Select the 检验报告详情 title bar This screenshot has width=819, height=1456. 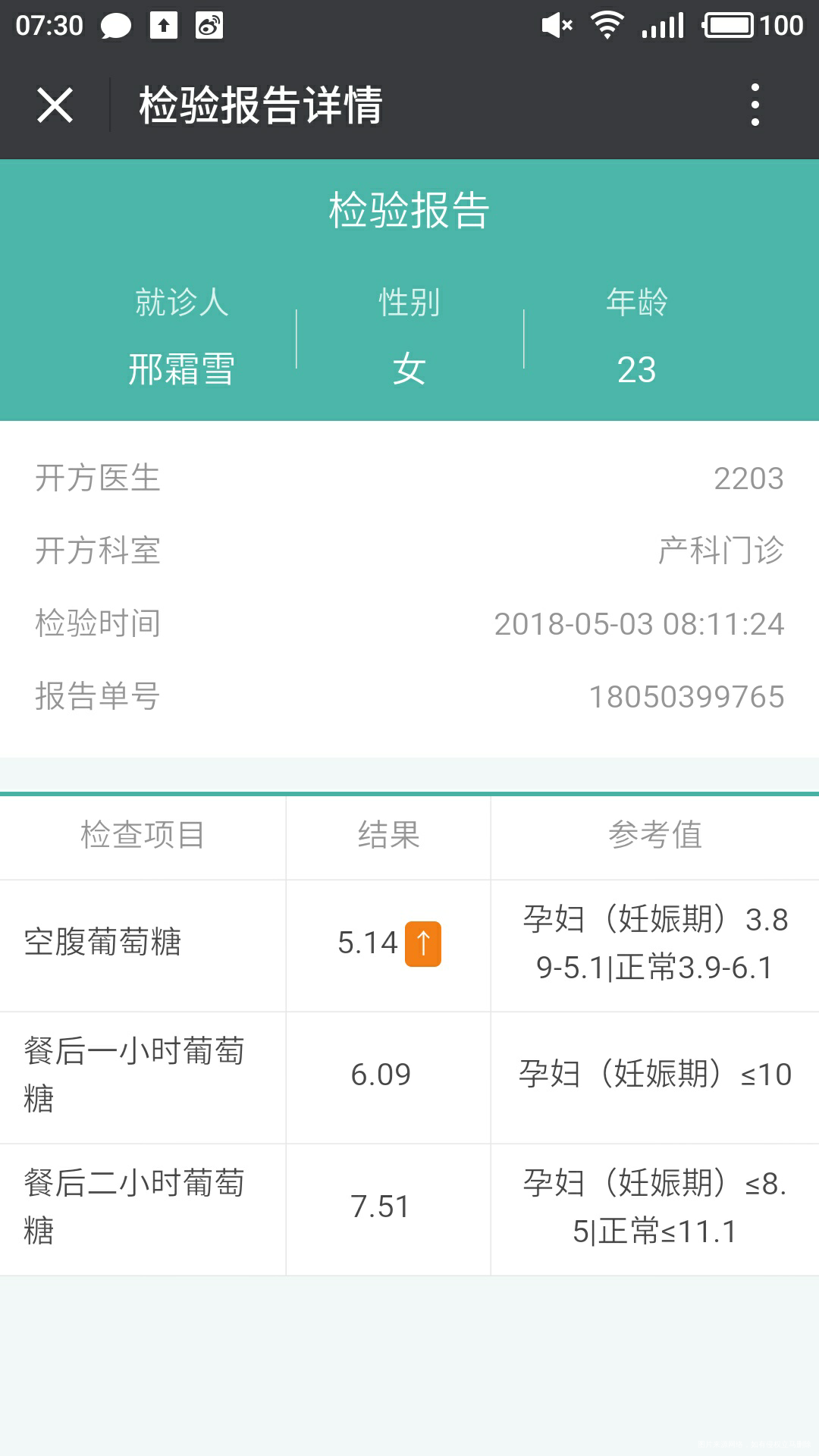pos(258,106)
